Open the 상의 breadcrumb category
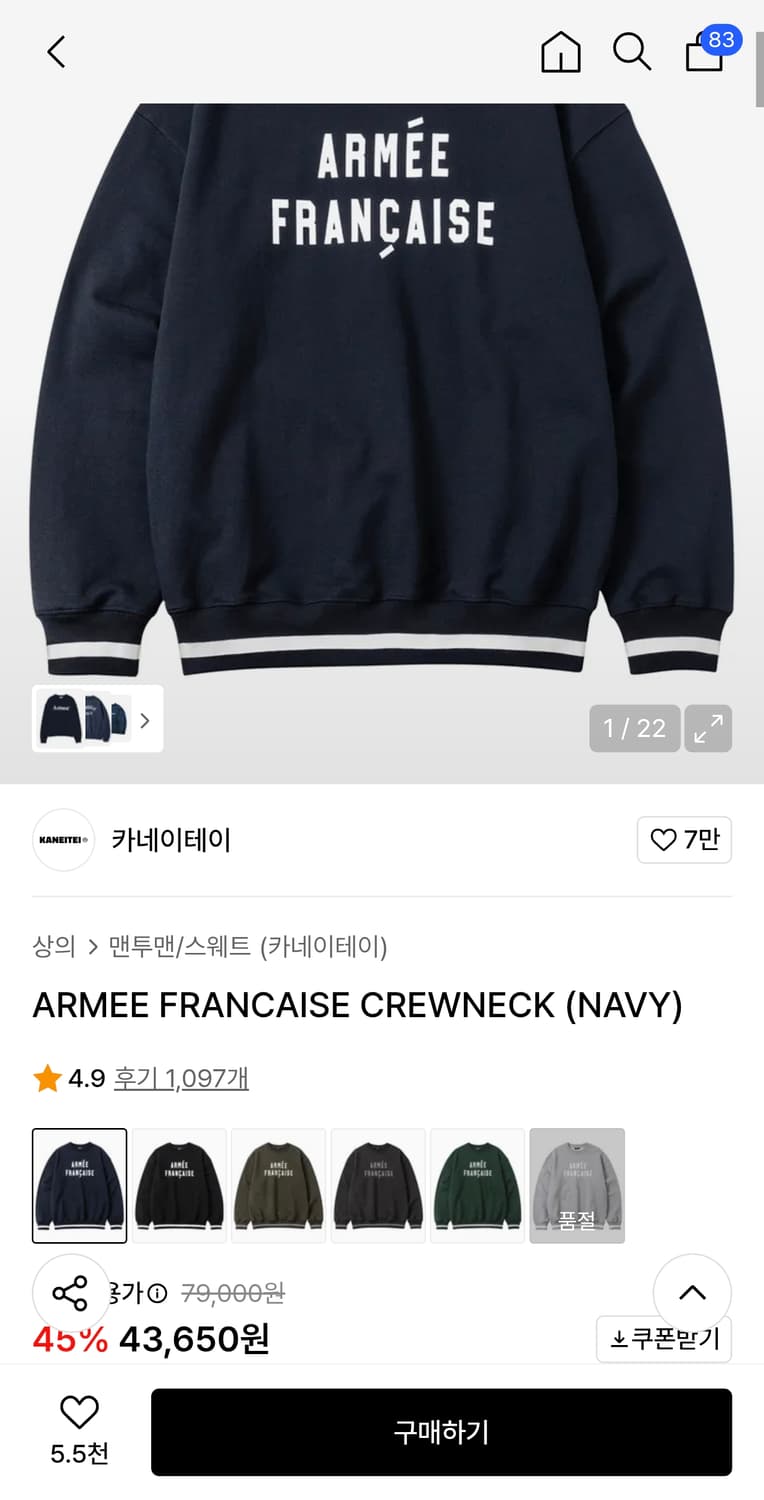 [53, 947]
